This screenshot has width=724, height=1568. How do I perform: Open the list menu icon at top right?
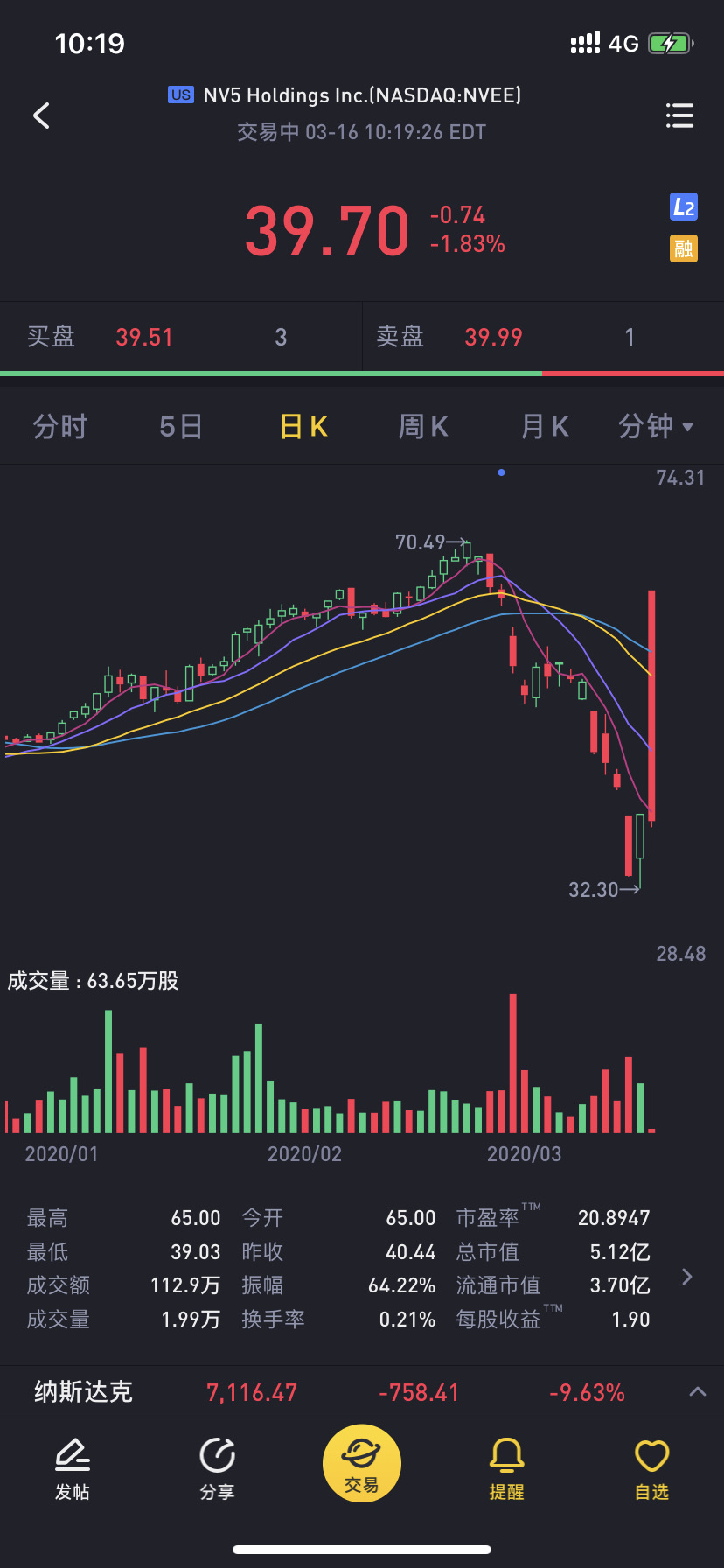(x=679, y=115)
